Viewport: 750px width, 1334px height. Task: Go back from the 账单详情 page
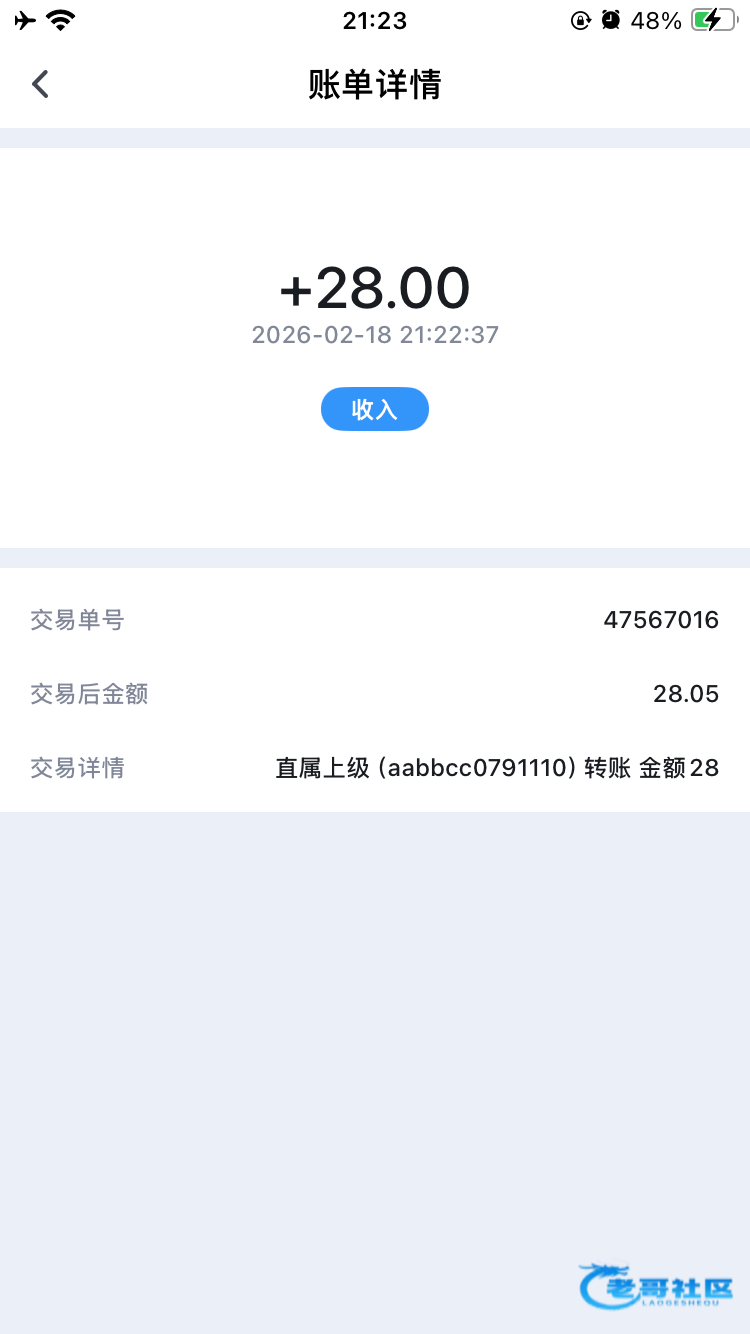click(40, 84)
